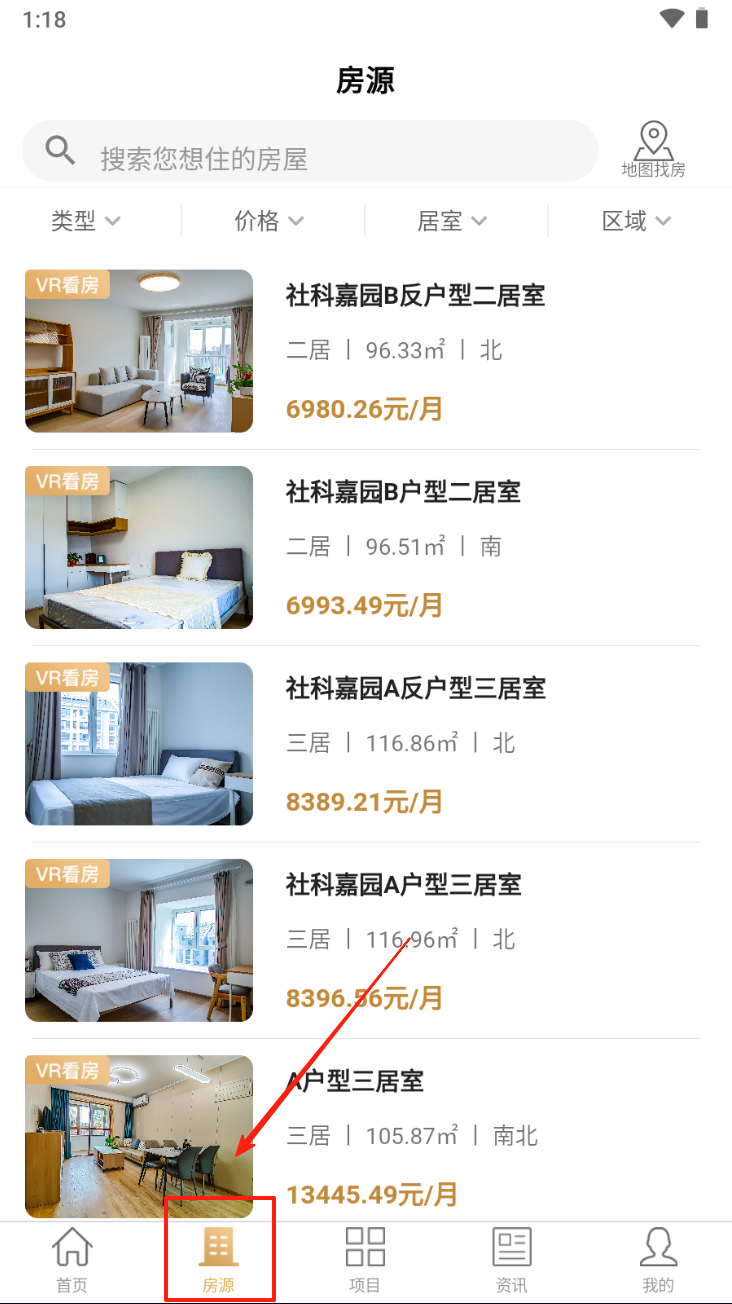This screenshot has height=1304, width=732.
Task: Go to the 资讯 tab
Action: pyautogui.click(x=511, y=1261)
